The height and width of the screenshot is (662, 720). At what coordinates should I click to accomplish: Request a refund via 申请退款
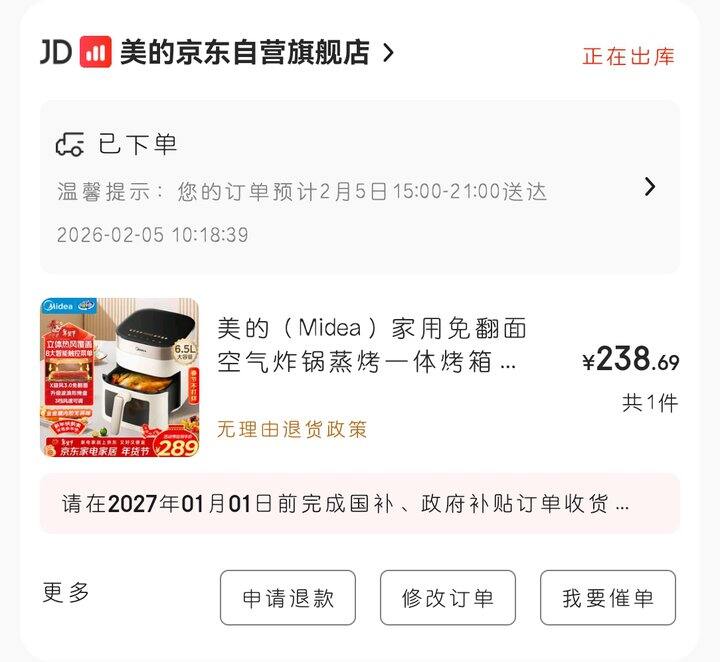(x=288, y=598)
